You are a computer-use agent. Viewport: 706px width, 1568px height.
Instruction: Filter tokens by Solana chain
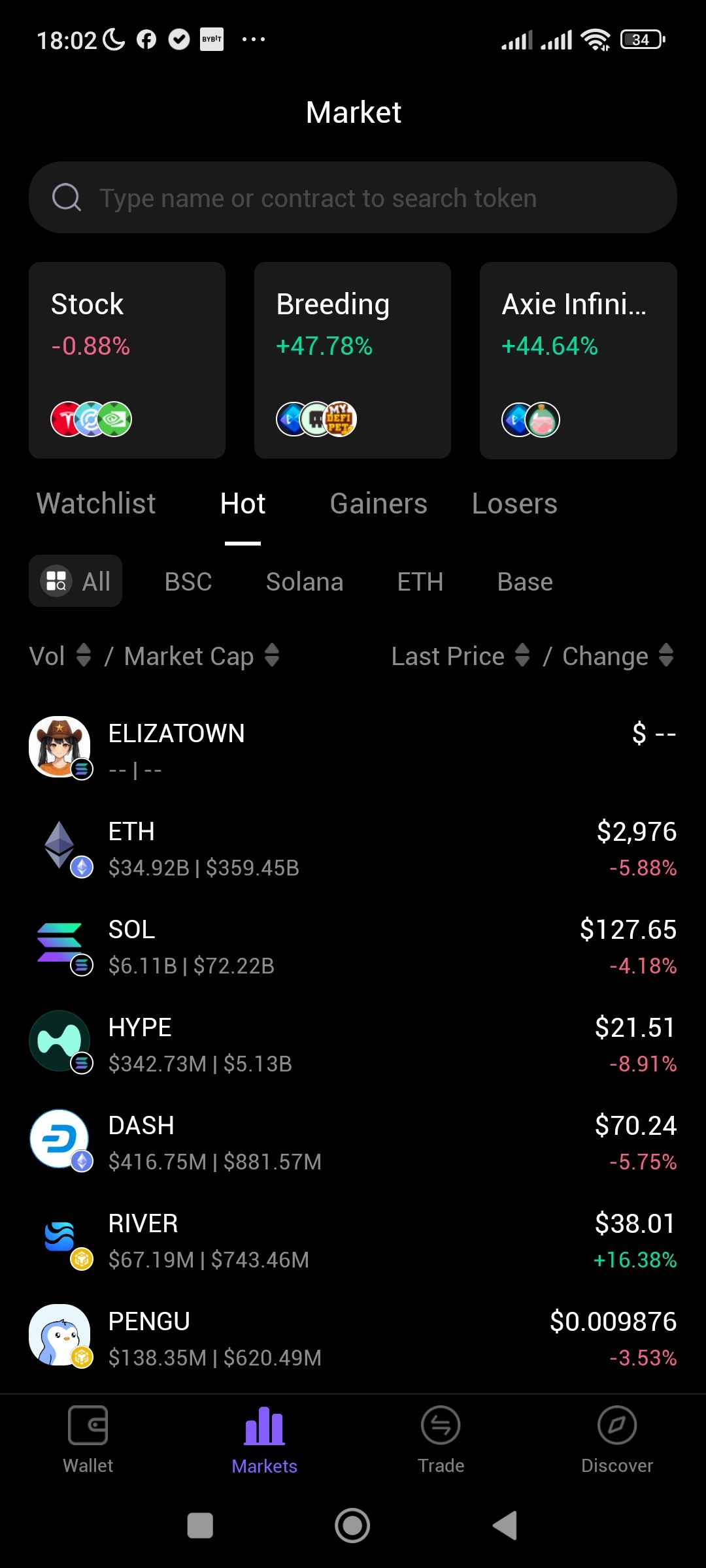305,581
